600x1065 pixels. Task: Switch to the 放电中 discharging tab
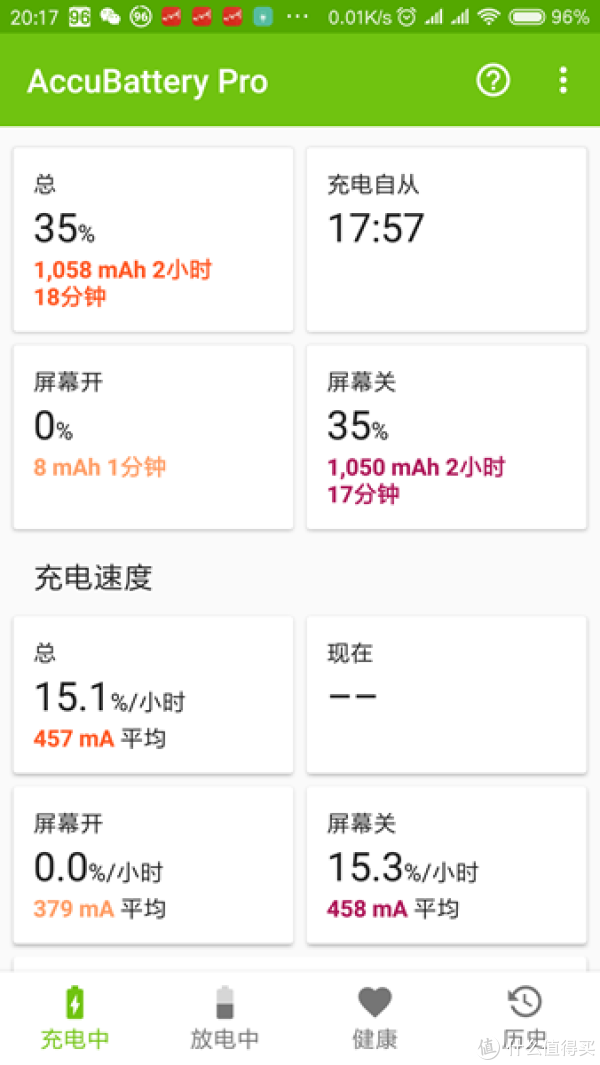[225, 1018]
